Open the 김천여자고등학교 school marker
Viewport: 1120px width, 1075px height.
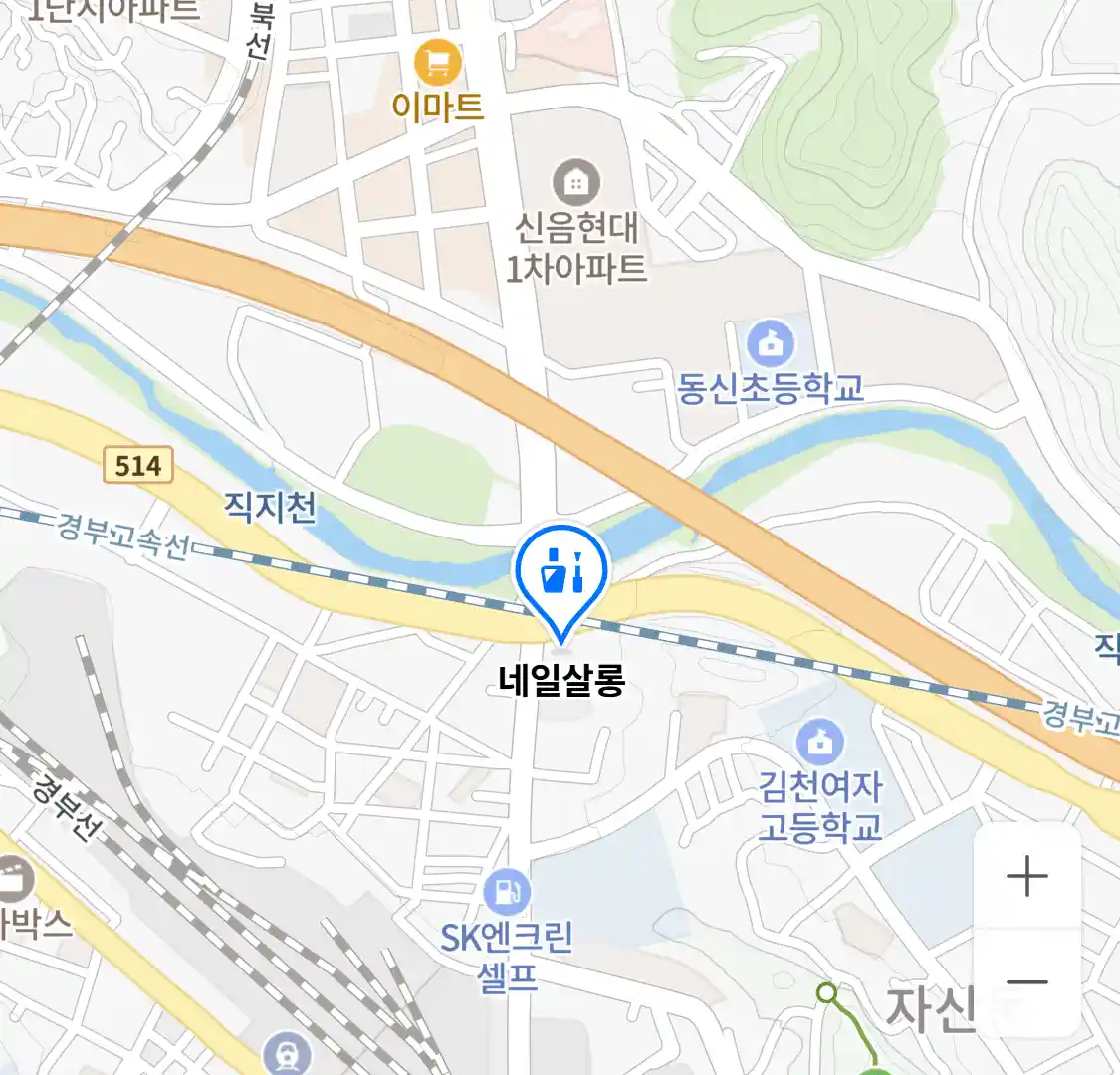(820, 743)
